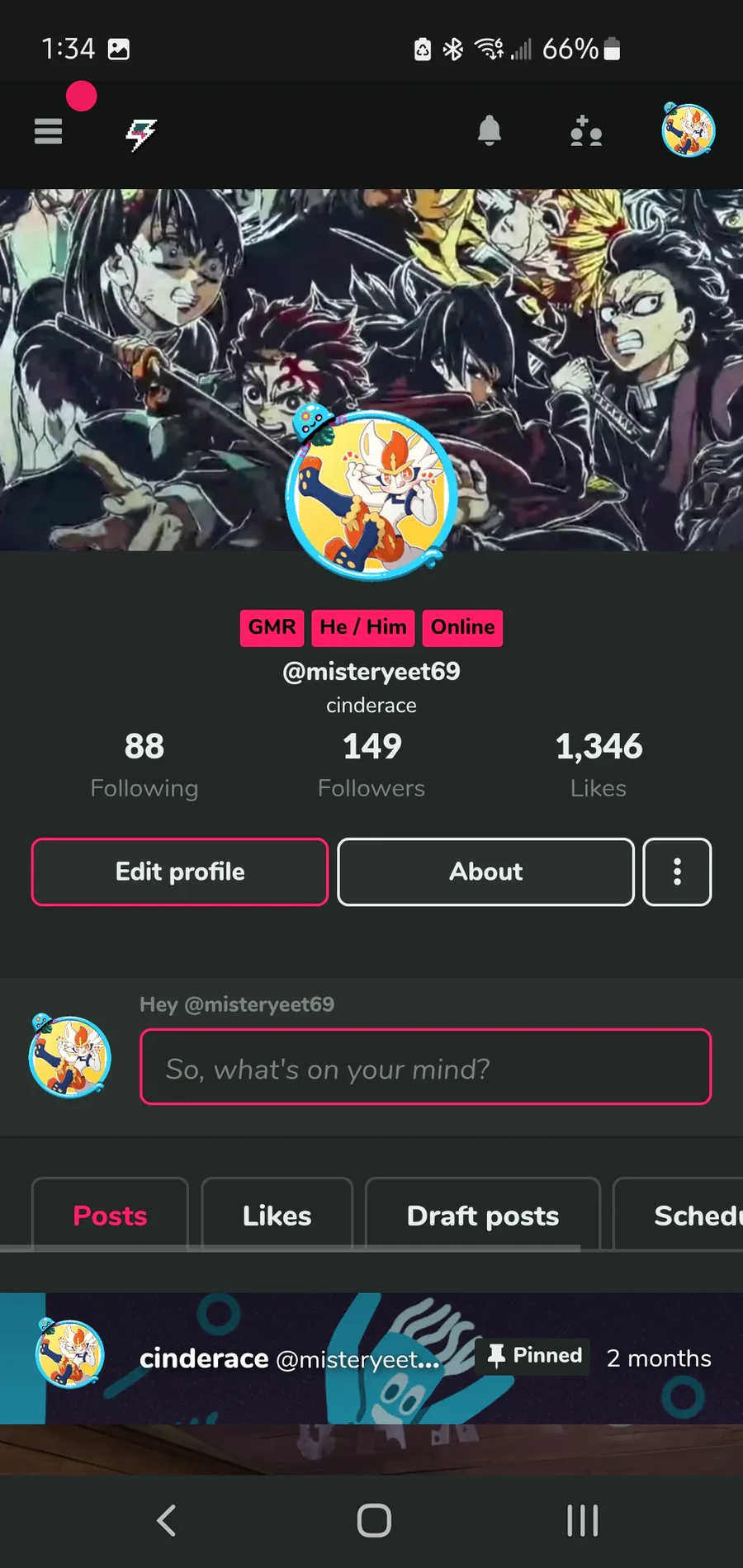
Task: Open the hamburger side menu
Action: 48,130
